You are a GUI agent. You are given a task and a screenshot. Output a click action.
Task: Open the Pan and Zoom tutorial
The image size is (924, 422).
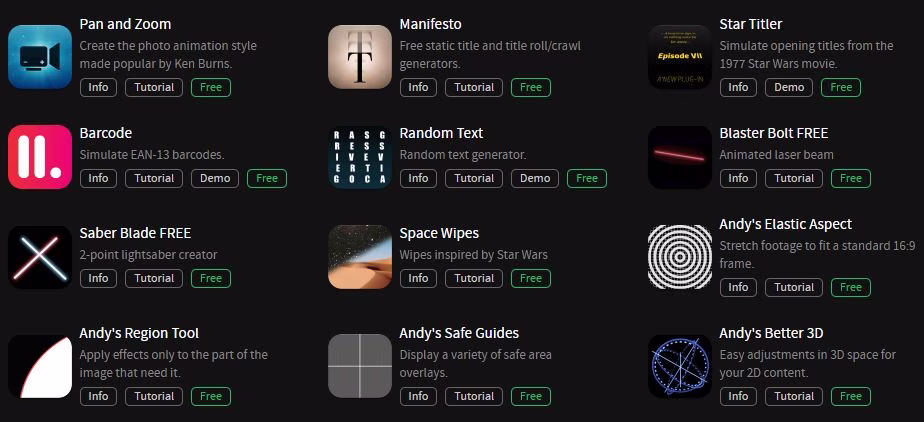pos(154,87)
